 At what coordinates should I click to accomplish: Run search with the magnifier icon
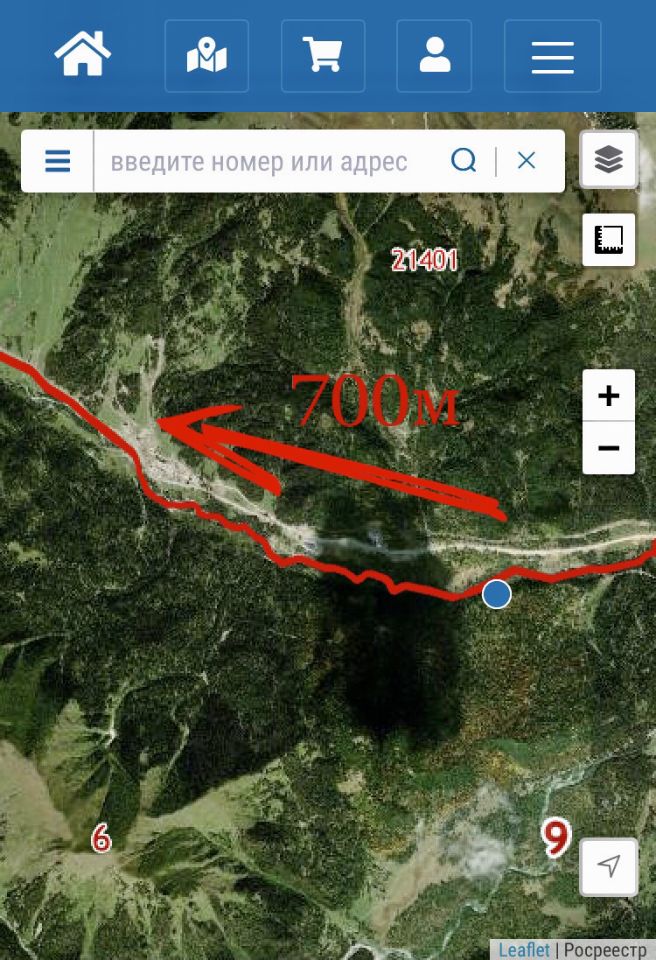[x=463, y=161]
